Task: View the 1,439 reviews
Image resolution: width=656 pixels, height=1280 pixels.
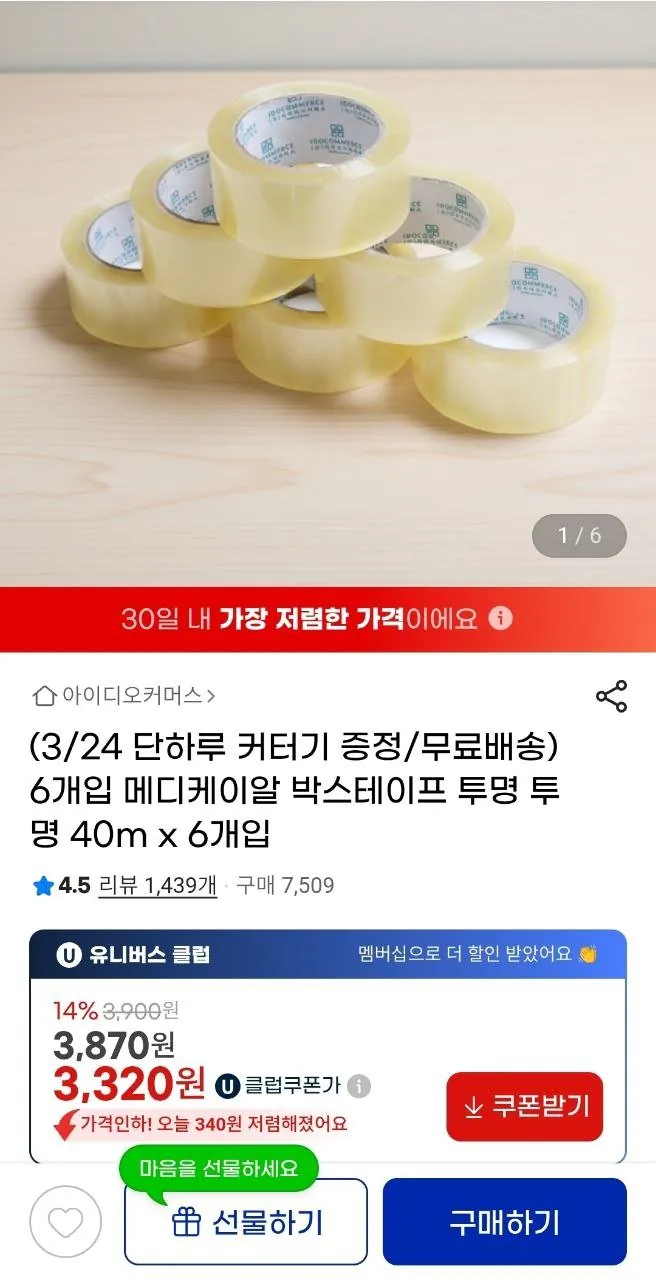Action: (158, 885)
